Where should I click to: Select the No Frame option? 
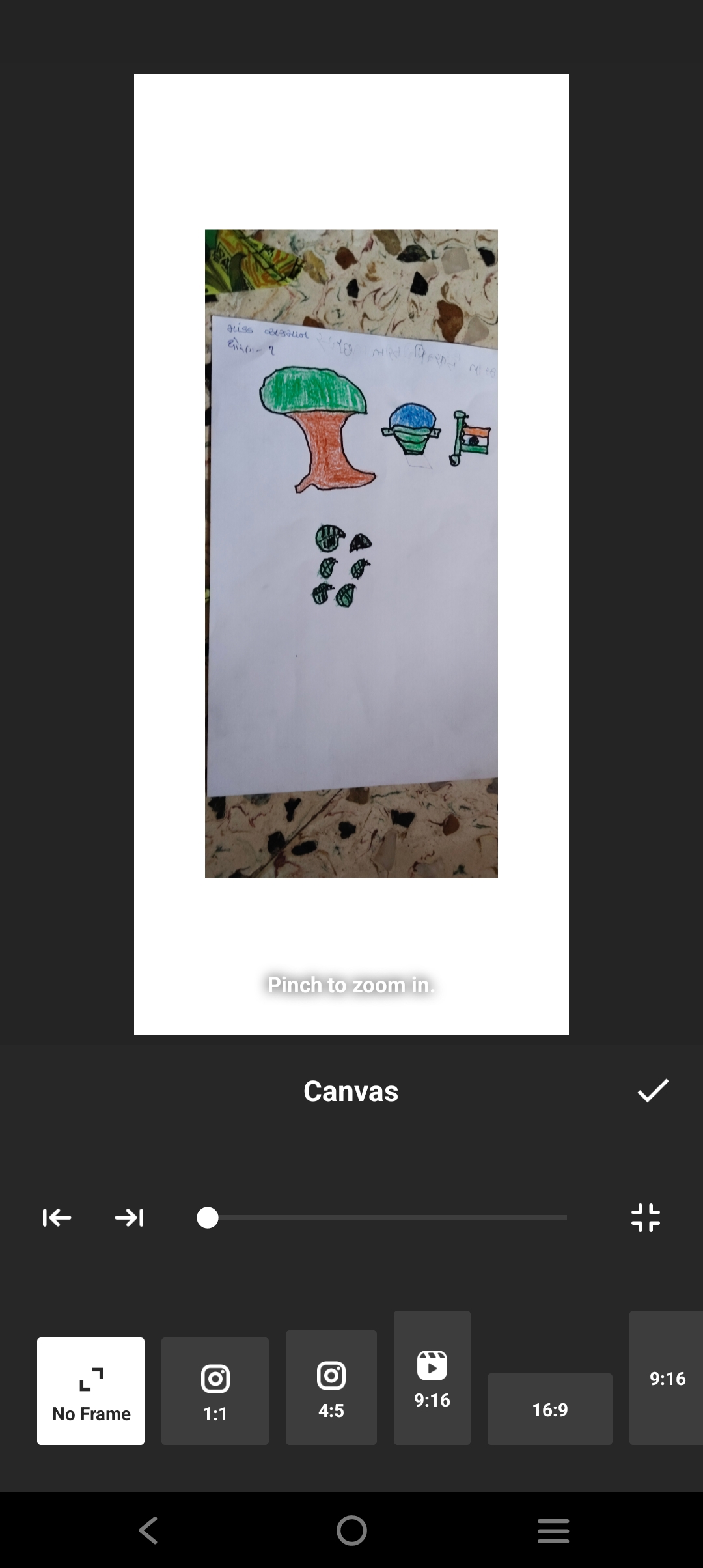pyautogui.click(x=91, y=1391)
